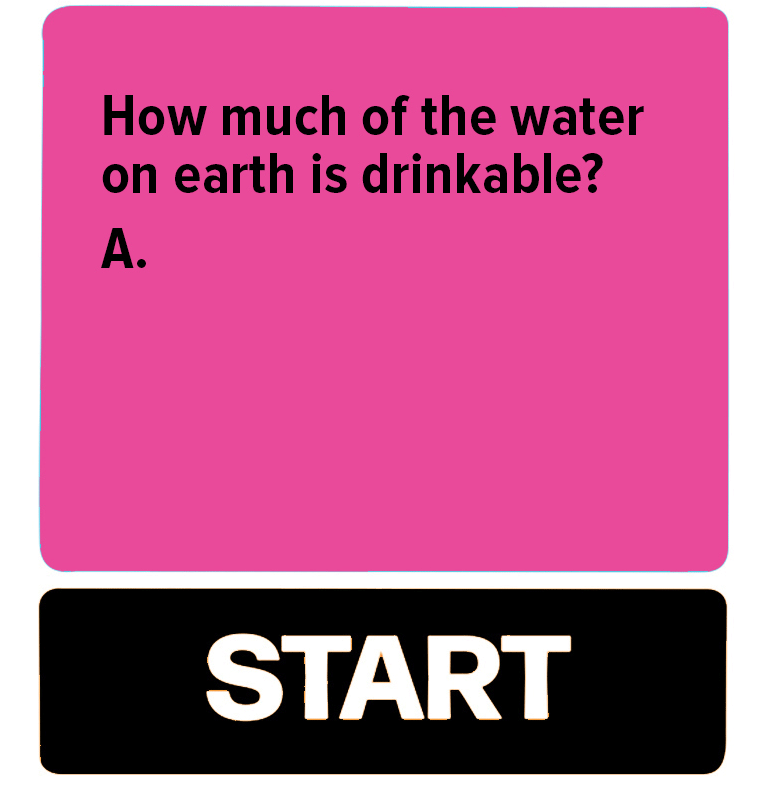Tap the START button
Screen dimensions: 771x803
point(384,680)
